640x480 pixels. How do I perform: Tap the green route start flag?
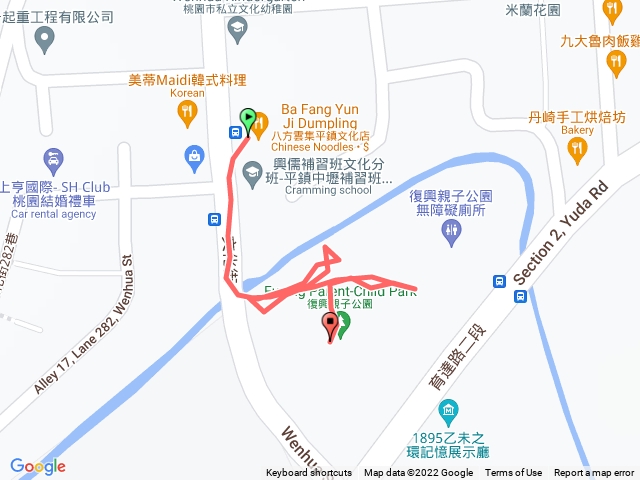(247, 118)
